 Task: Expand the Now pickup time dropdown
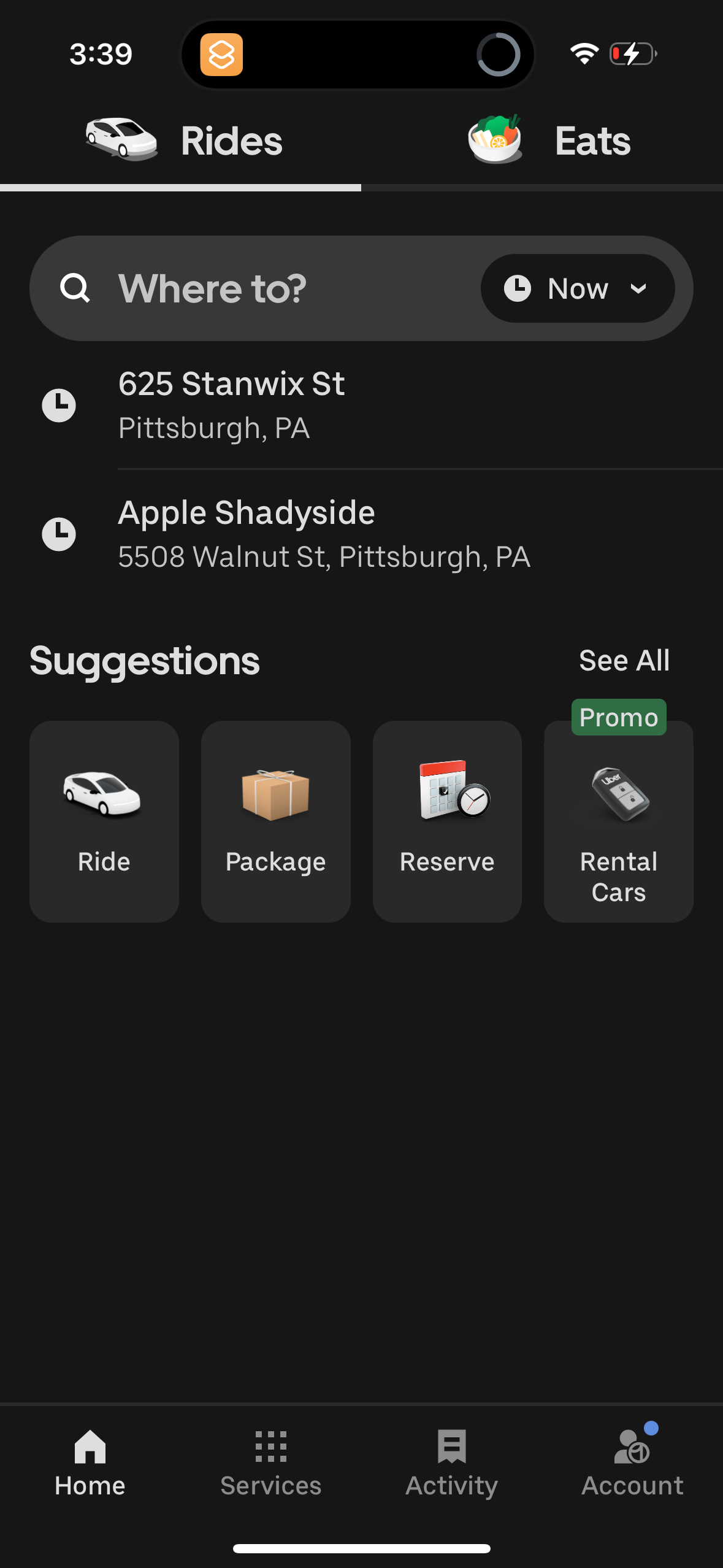tap(577, 288)
